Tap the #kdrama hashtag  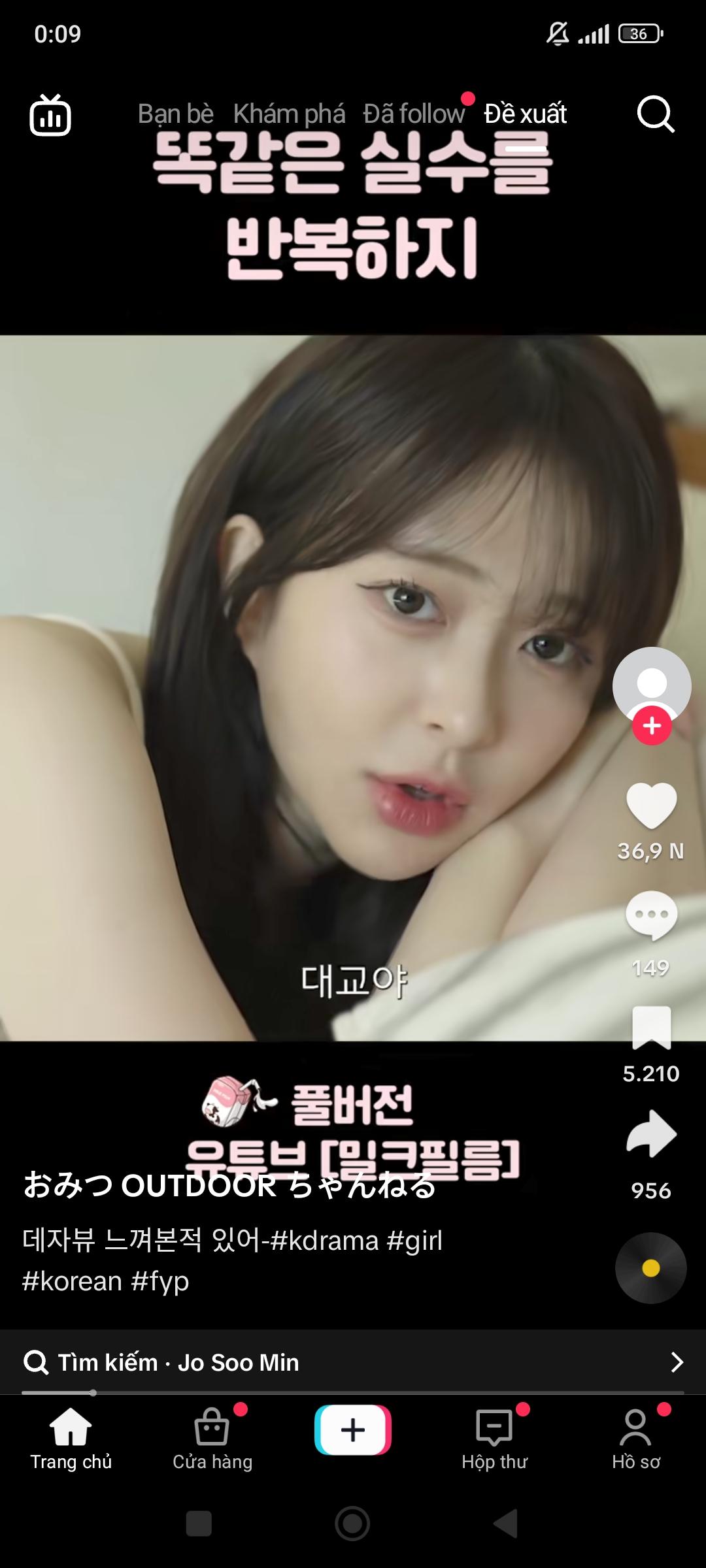click(324, 1240)
